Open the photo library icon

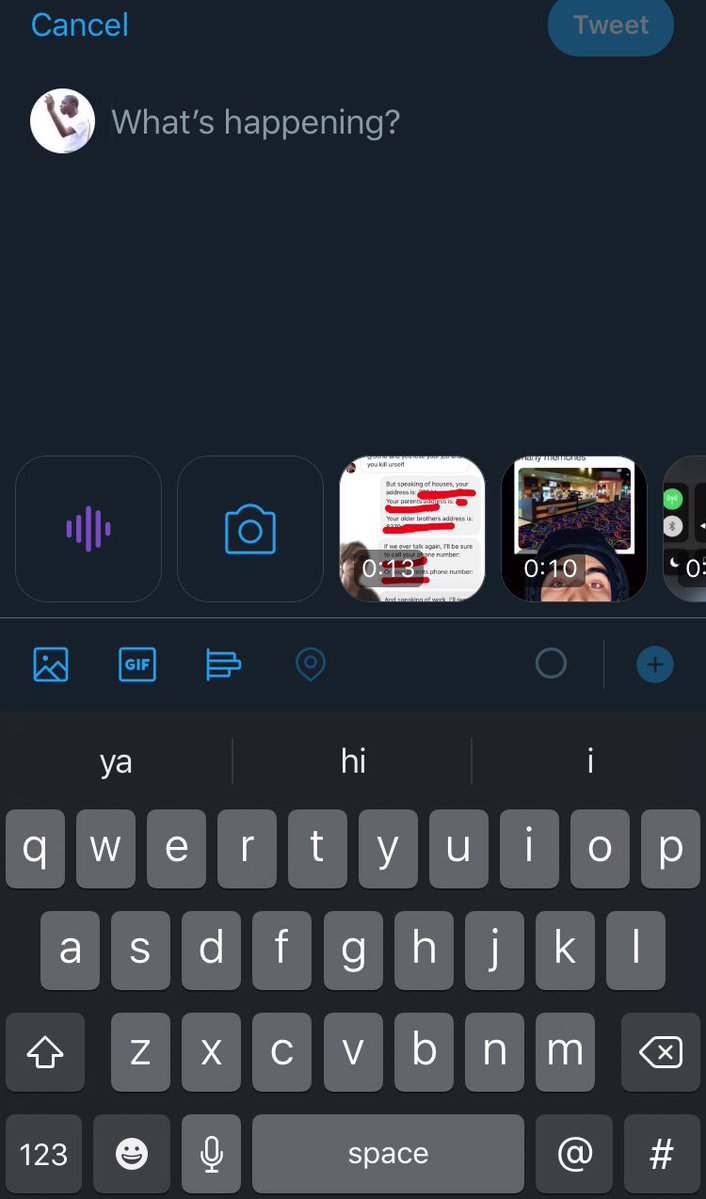(51, 664)
